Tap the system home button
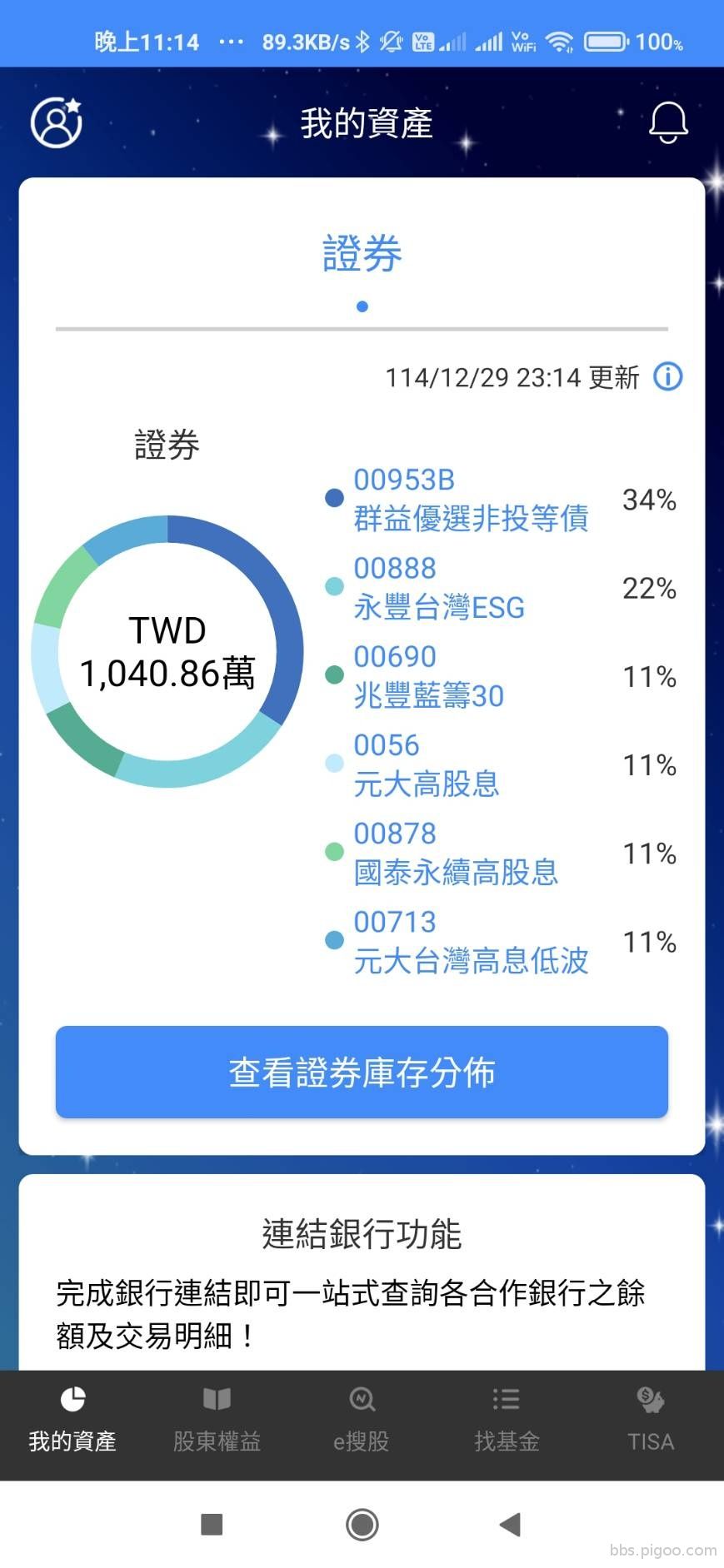The height and width of the screenshot is (1568, 724). (x=362, y=1524)
